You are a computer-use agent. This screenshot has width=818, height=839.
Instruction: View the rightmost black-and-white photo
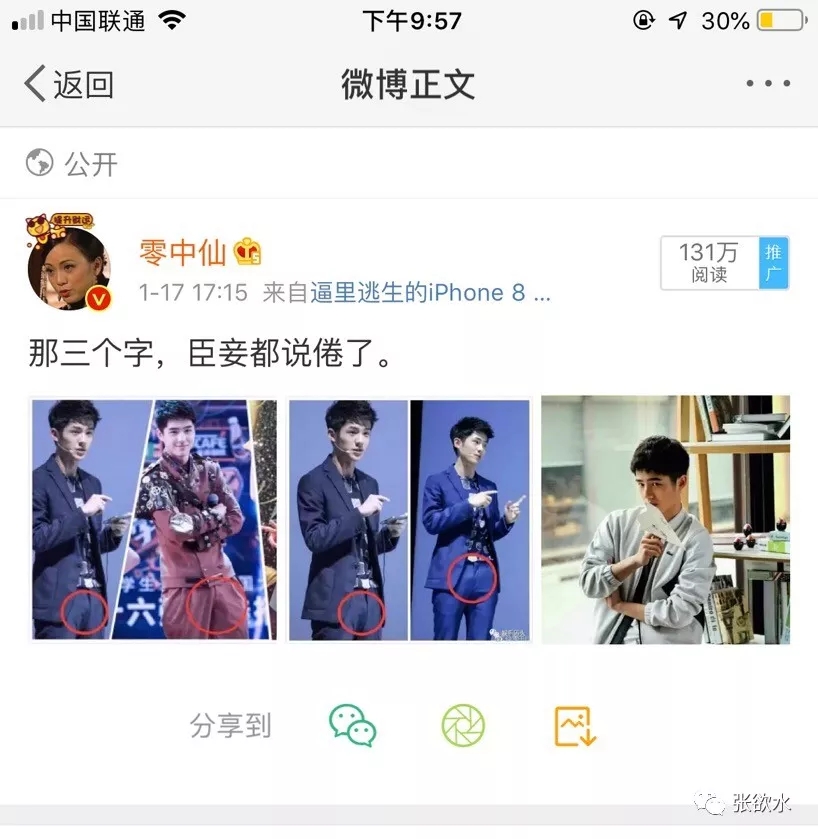click(x=665, y=518)
